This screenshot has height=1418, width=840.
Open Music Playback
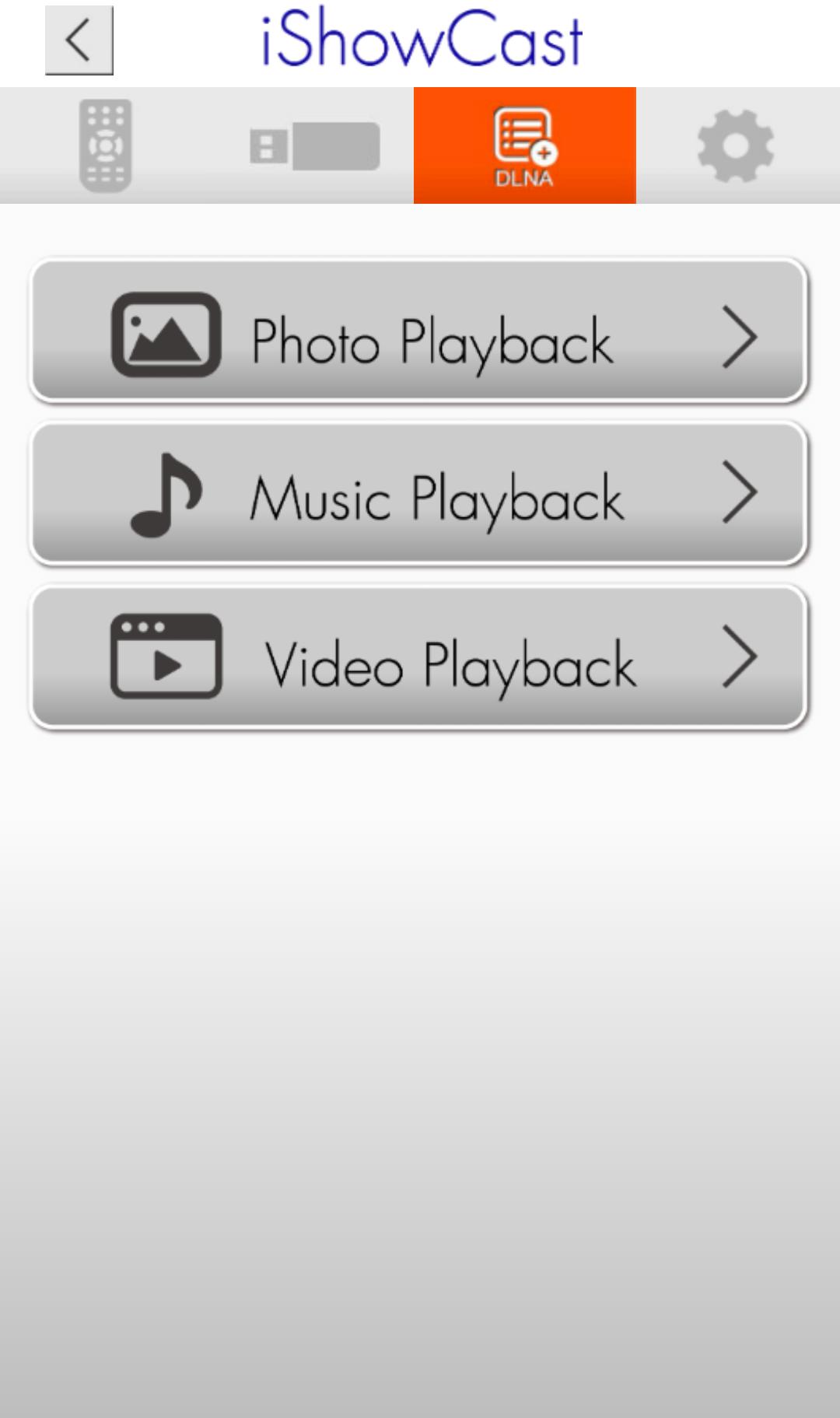pos(419,494)
